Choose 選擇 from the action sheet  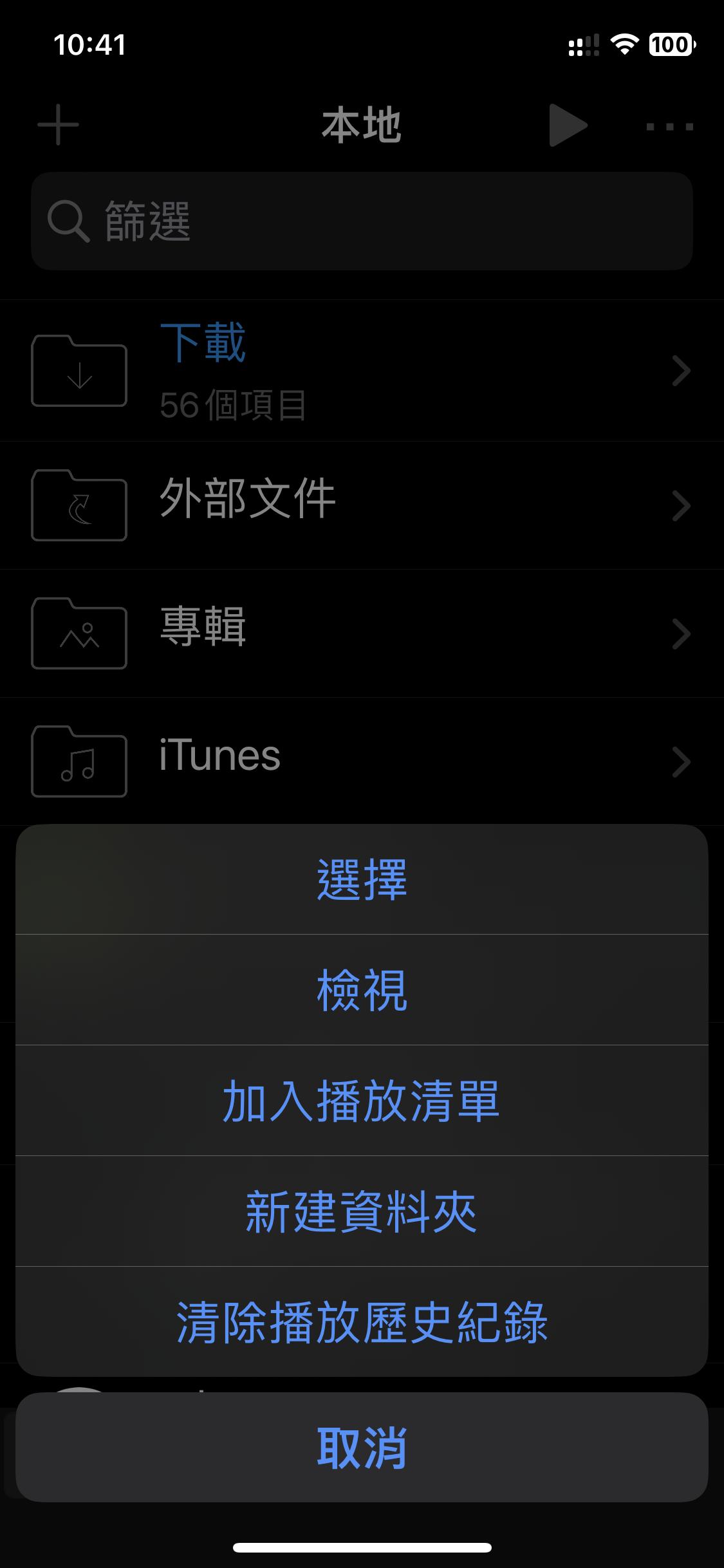click(x=362, y=879)
